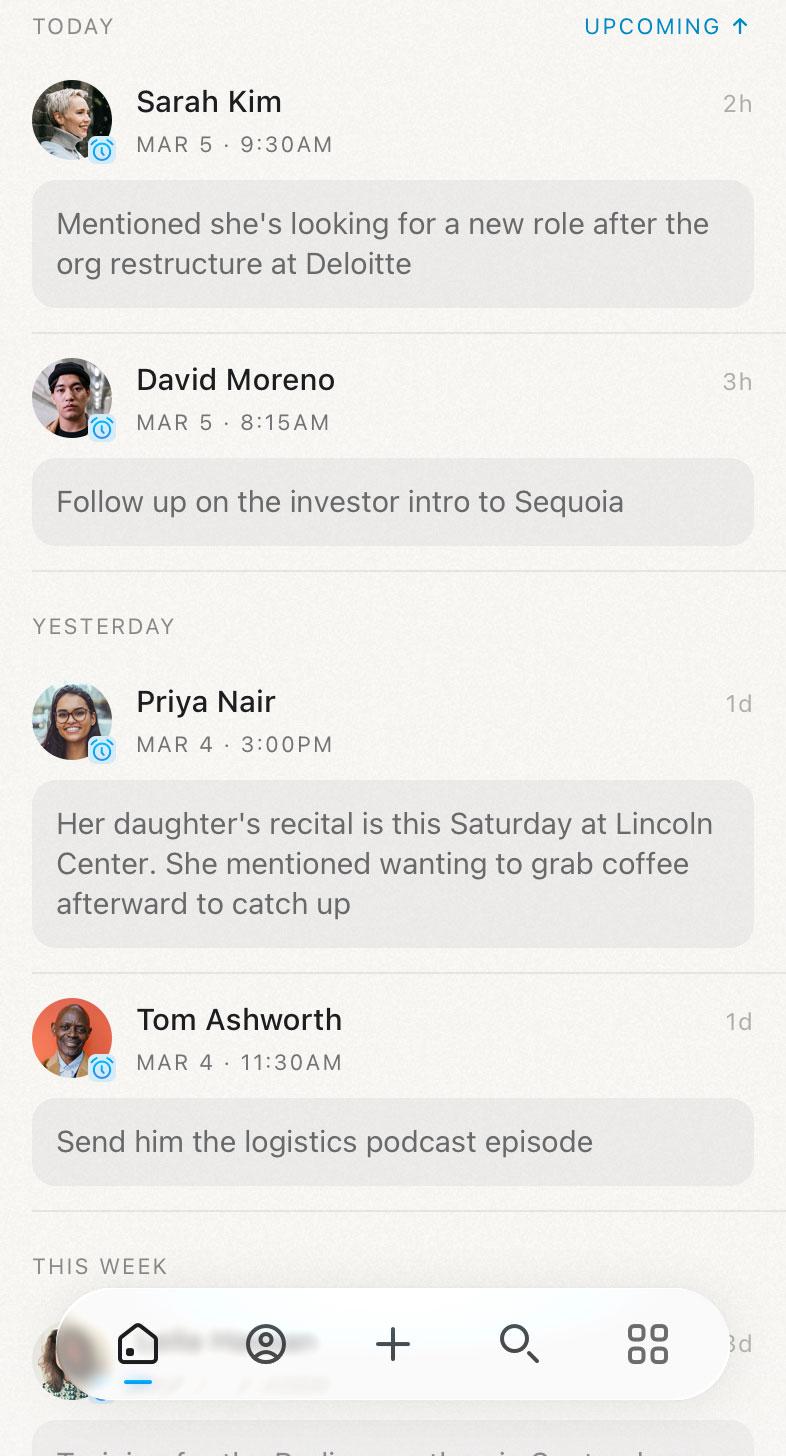Expand the THIS WEEK section
786x1456 pixels.
click(100, 1266)
